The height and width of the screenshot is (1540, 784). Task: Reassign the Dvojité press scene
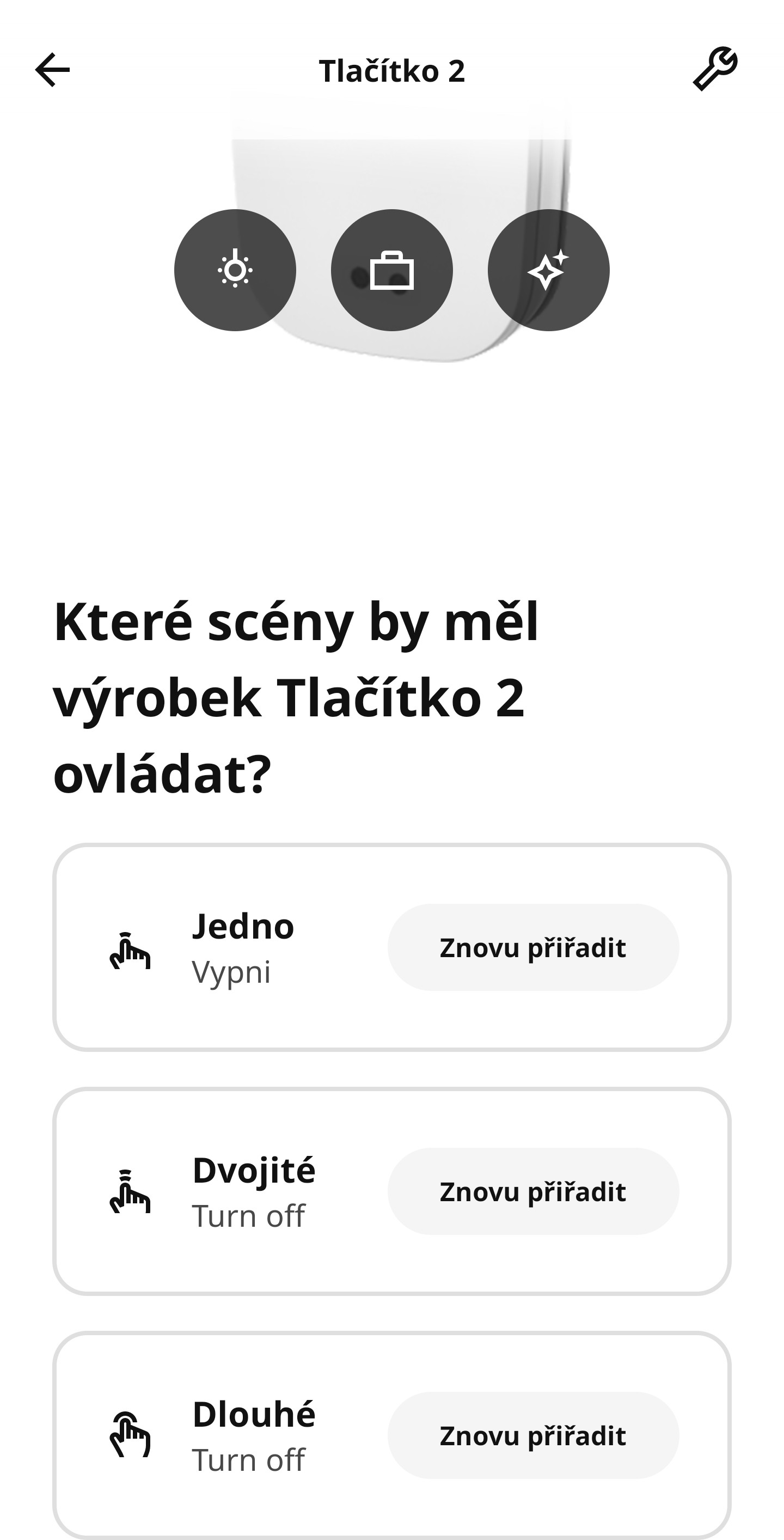(533, 1191)
